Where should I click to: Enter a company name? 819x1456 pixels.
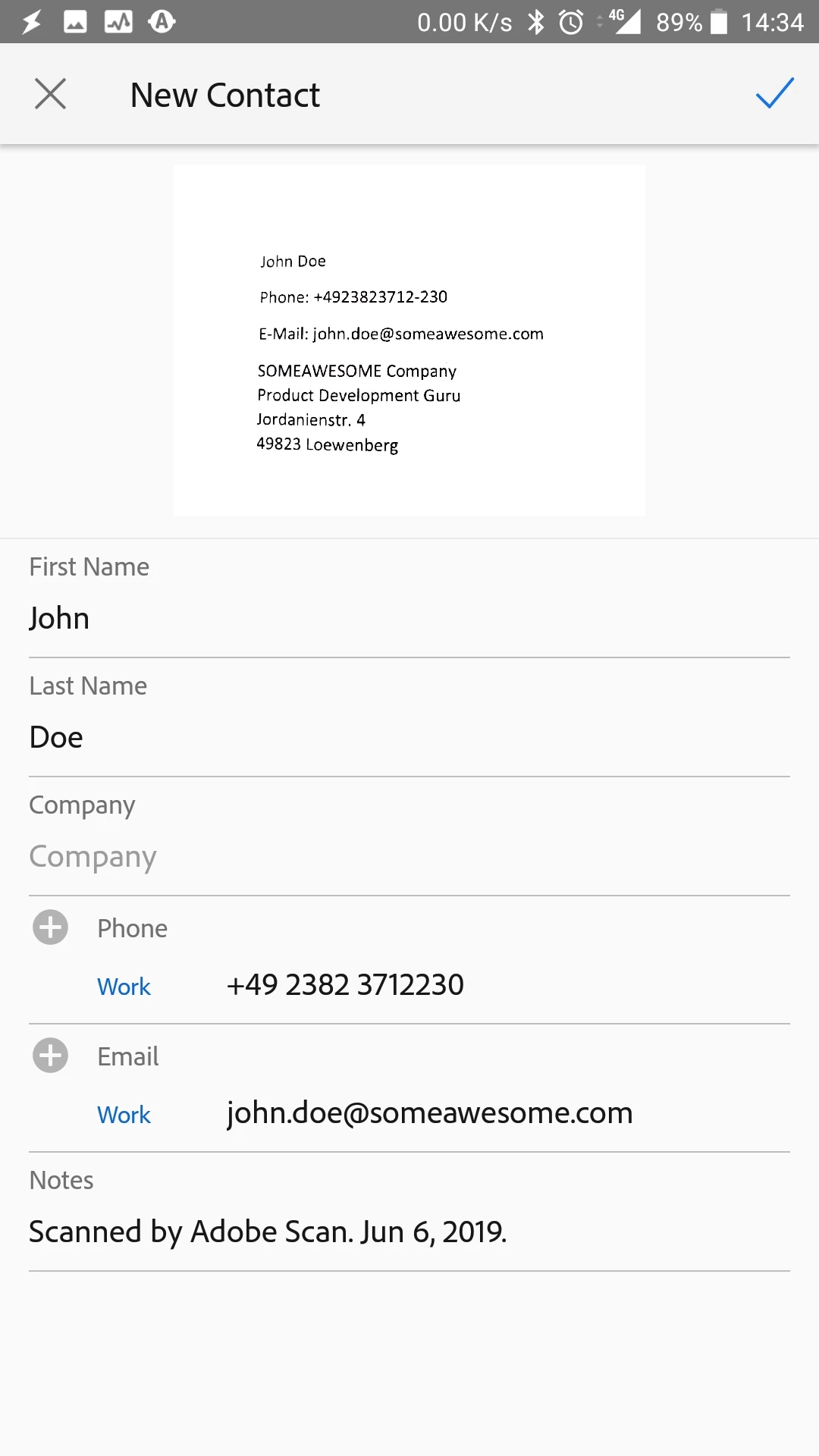(x=409, y=856)
